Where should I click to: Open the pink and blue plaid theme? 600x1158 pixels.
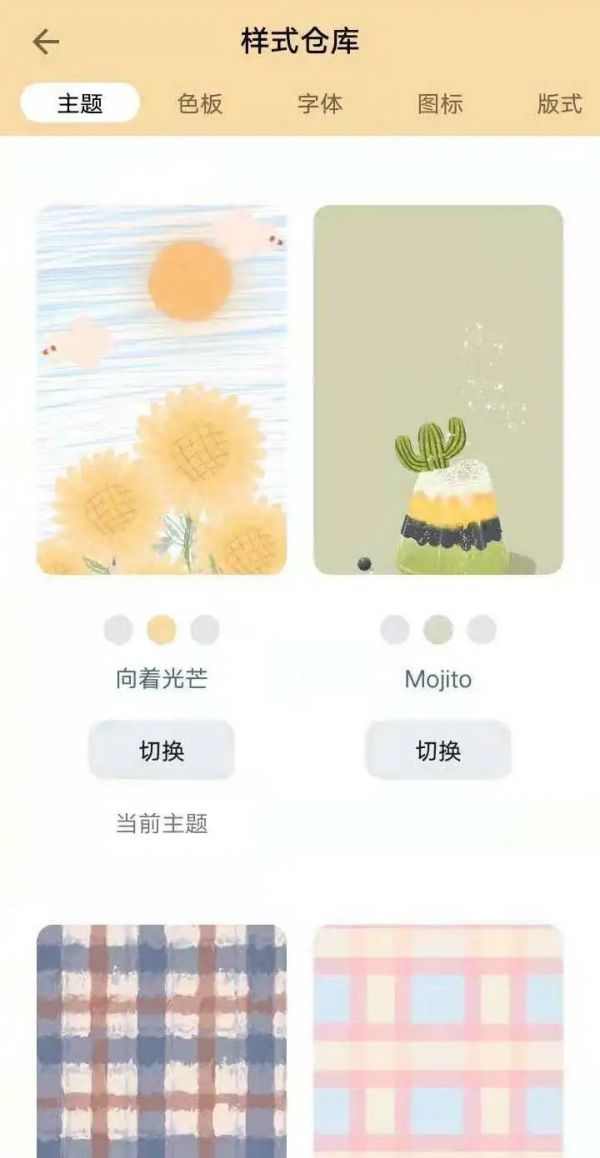point(438,1041)
